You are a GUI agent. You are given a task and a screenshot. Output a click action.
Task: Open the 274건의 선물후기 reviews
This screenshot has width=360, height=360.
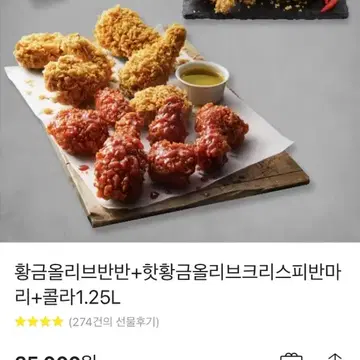[x=114, y=322]
